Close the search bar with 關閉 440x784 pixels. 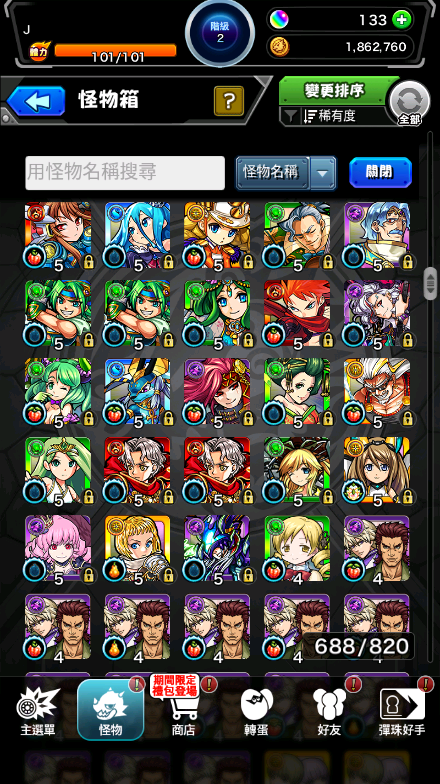pyautogui.click(x=380, y=172)
